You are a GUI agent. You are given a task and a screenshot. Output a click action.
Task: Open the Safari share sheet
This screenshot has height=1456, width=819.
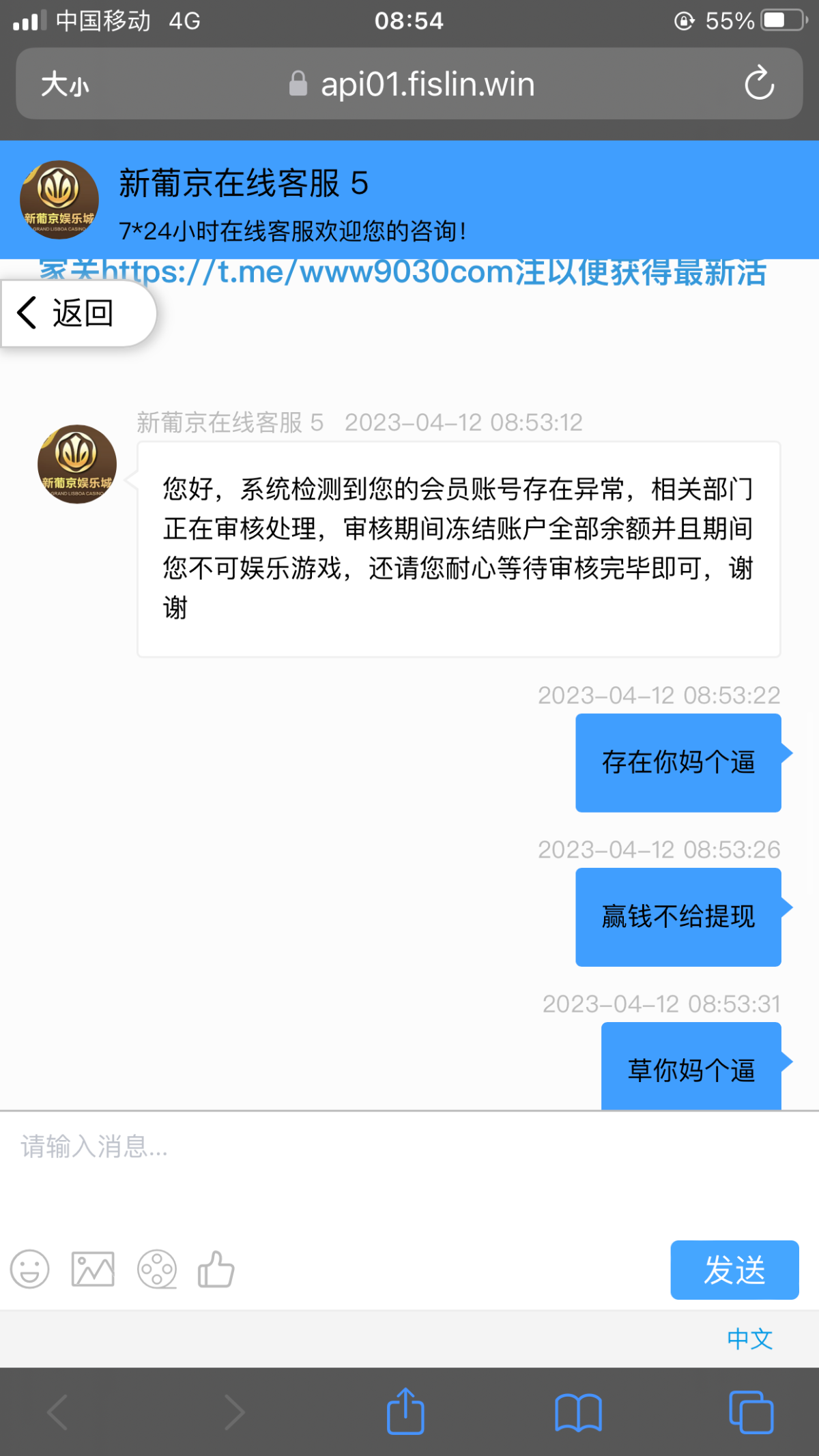pyautogui.click(x=405, y=1412)
